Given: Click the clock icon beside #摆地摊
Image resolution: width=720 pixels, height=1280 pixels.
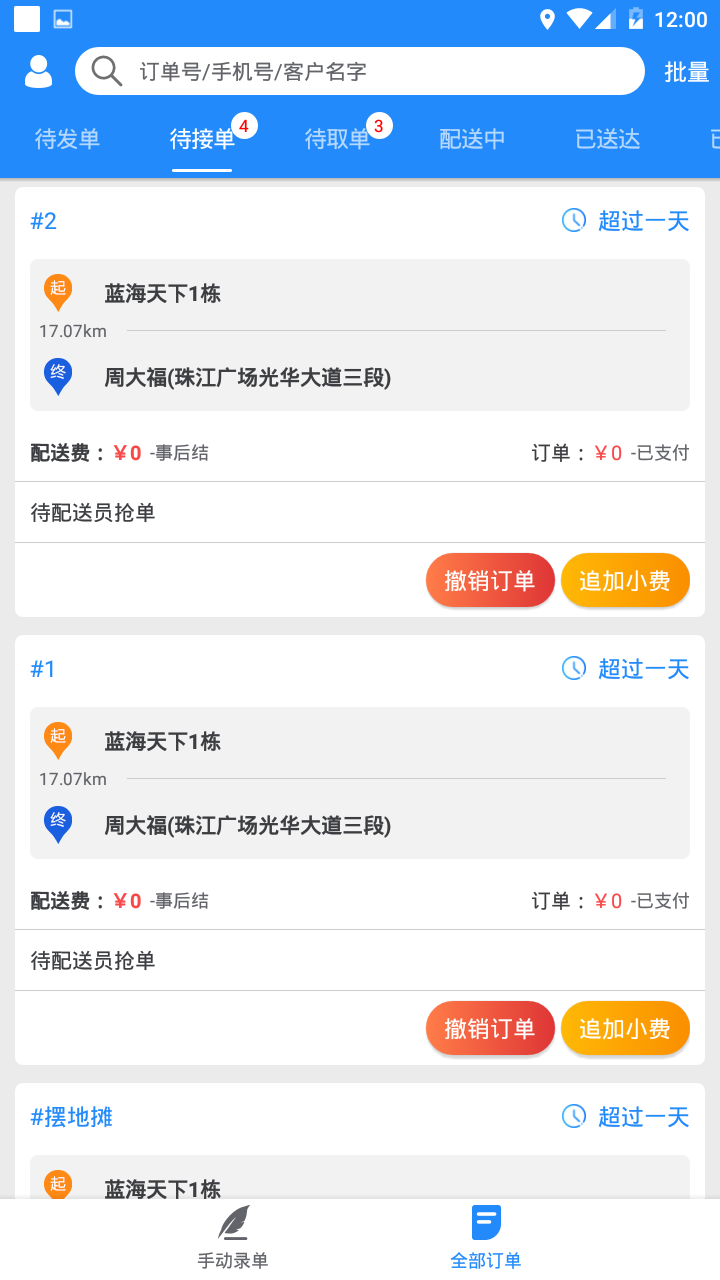Looking at the screenshot, I should pos(573,1116).
